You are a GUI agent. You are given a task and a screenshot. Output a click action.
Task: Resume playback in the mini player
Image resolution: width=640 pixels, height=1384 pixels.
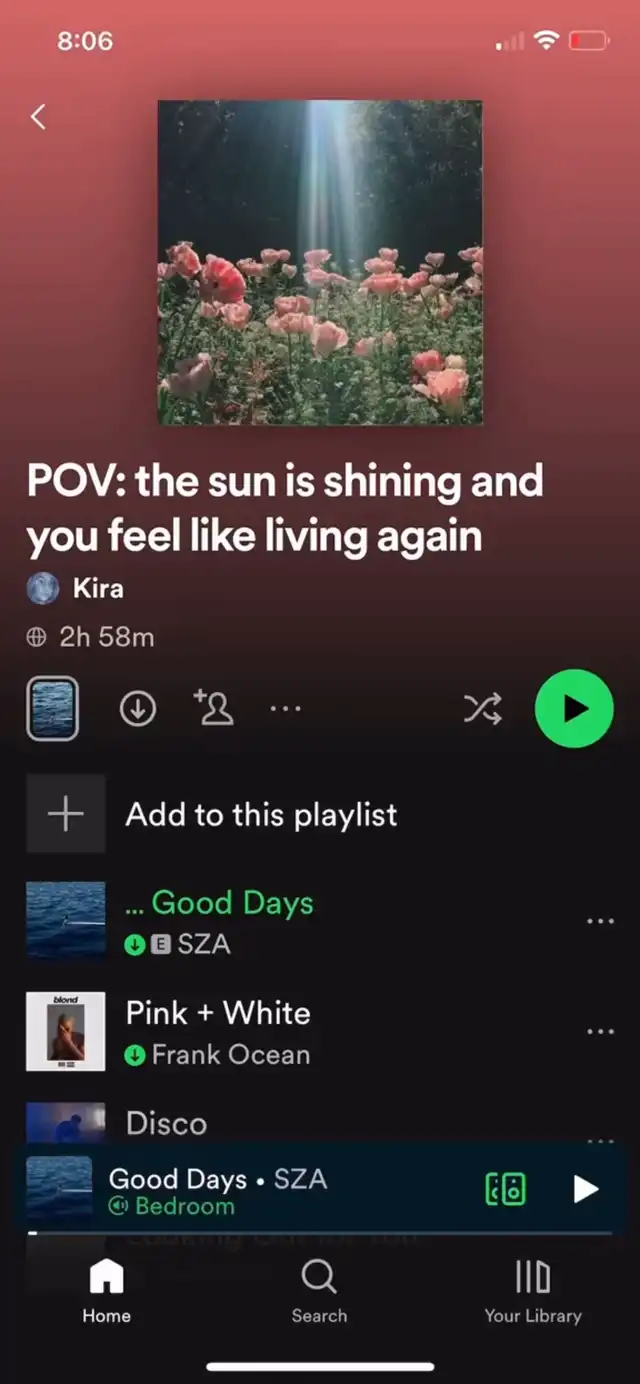[585, 1189]
